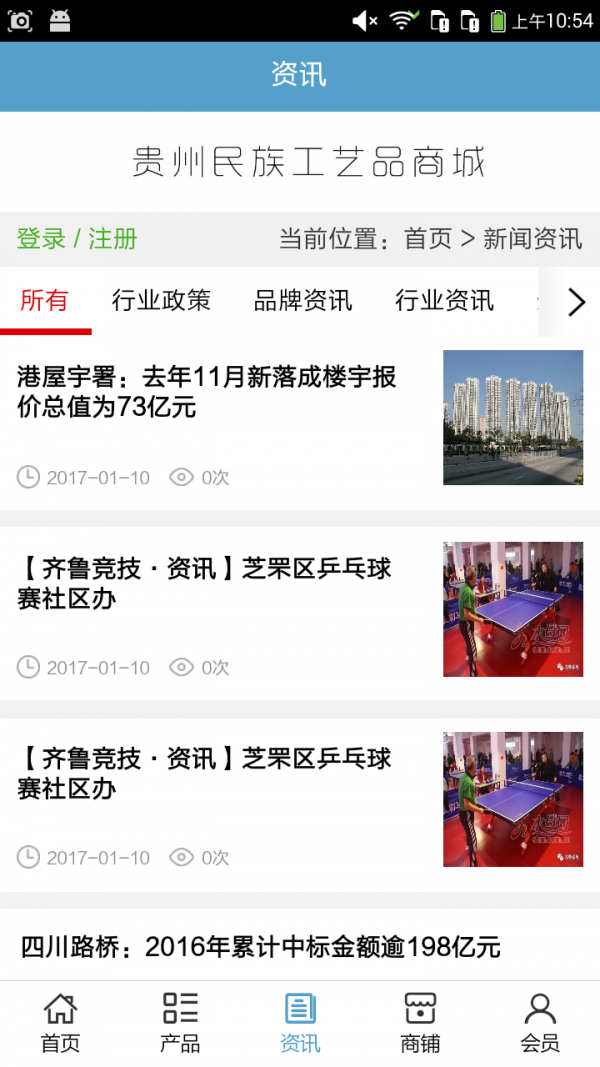
Task: Switch to the 品牌资讯 tab
Action: [303, 300]
